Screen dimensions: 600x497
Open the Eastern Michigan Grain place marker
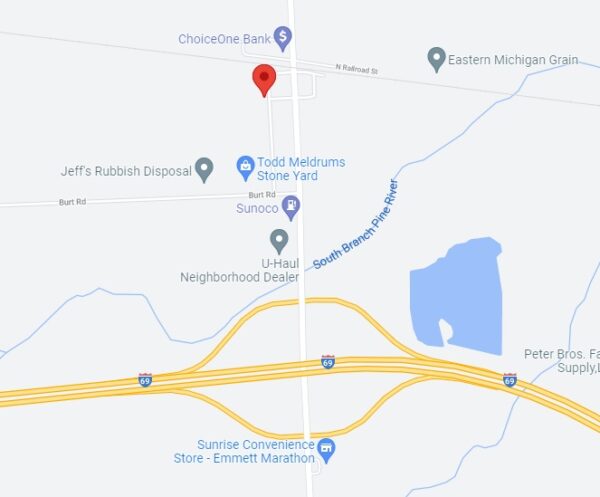[x=436, y=59]
